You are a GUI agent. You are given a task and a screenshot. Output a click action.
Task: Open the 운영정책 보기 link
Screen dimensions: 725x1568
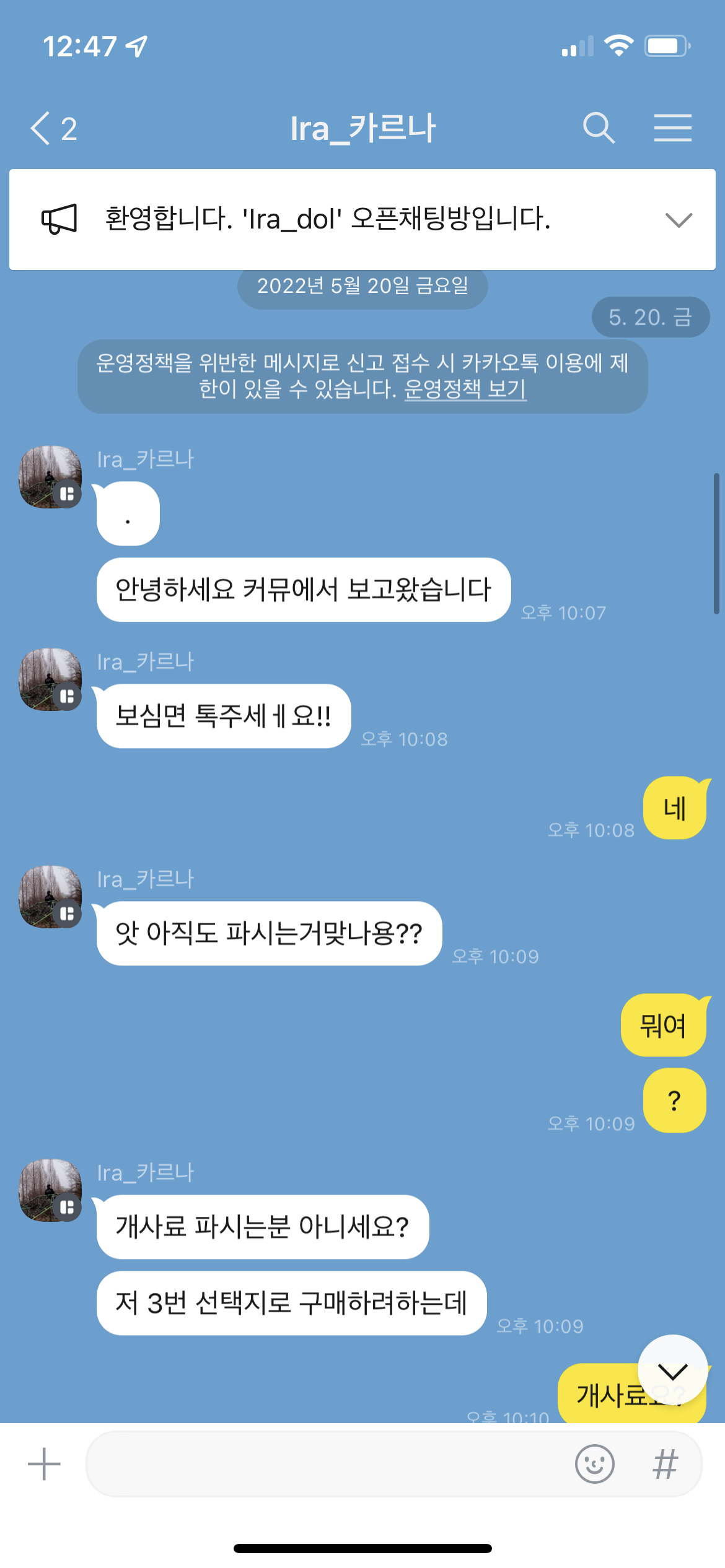(x=465, y=390)
